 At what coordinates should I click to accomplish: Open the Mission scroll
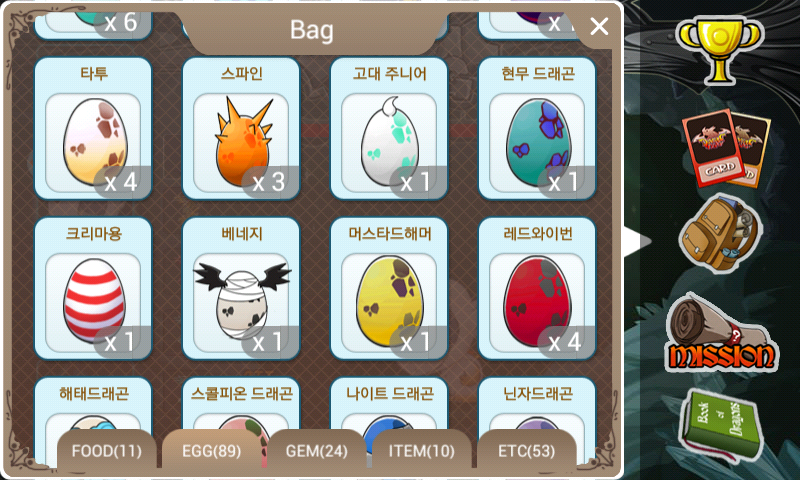pos(721,333)
